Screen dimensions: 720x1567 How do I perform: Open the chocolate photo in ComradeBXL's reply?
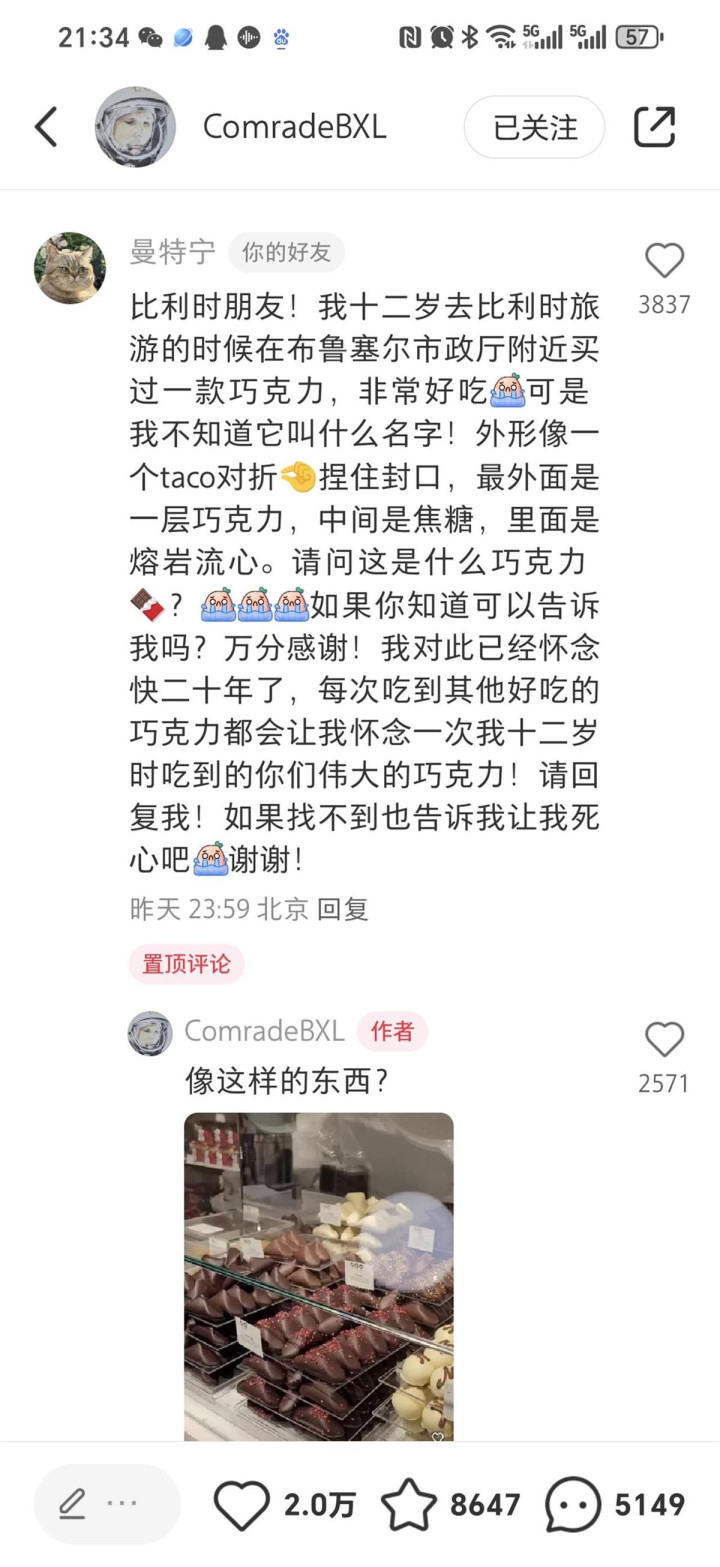(319, 1276)
